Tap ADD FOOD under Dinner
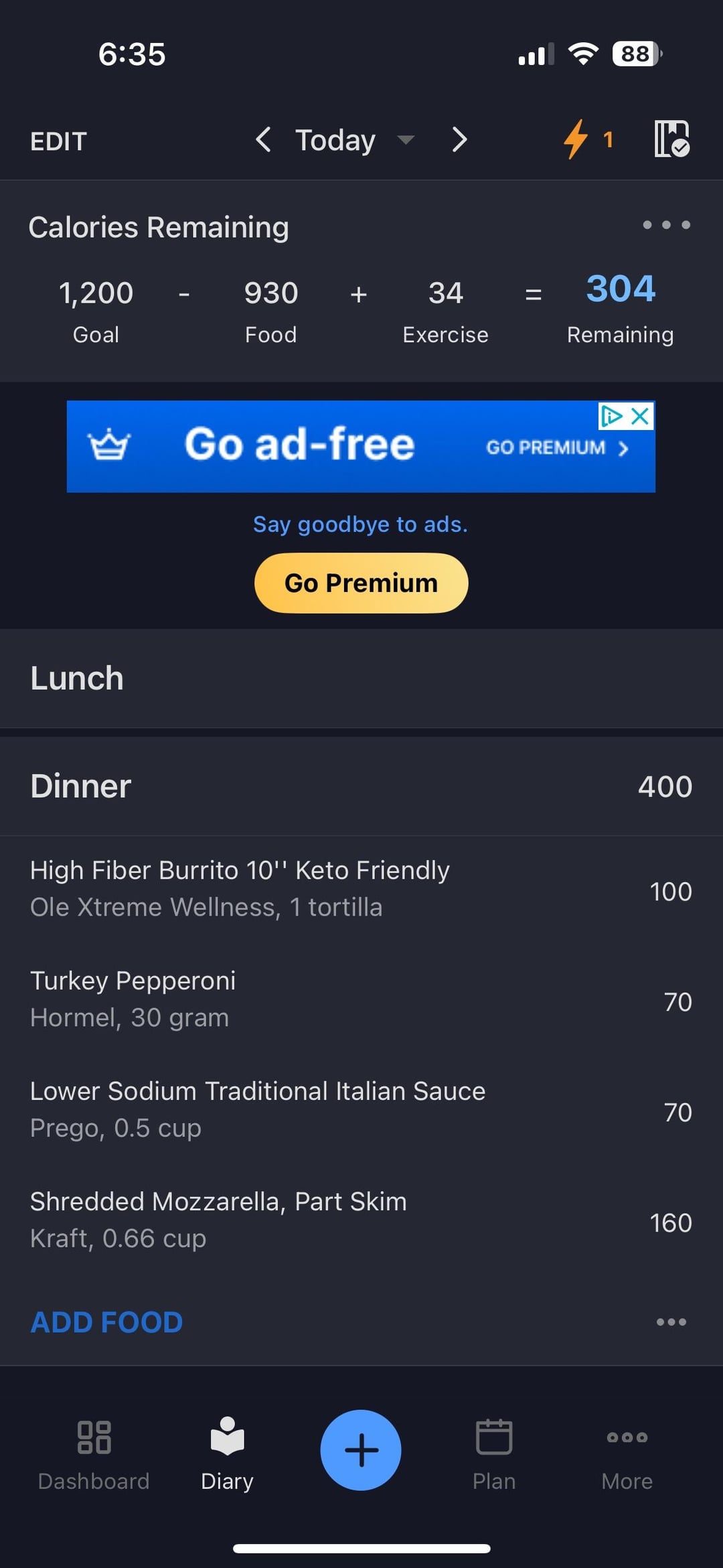Image resolution: width=723 pixels, height=1568 pixels. [106, 1322]
